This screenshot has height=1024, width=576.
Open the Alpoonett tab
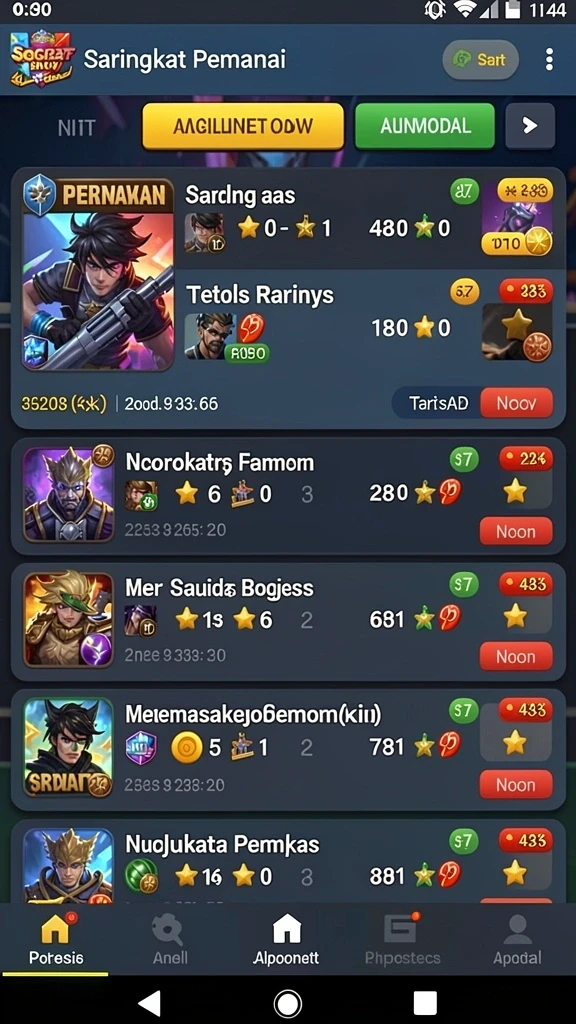[287, 939]
